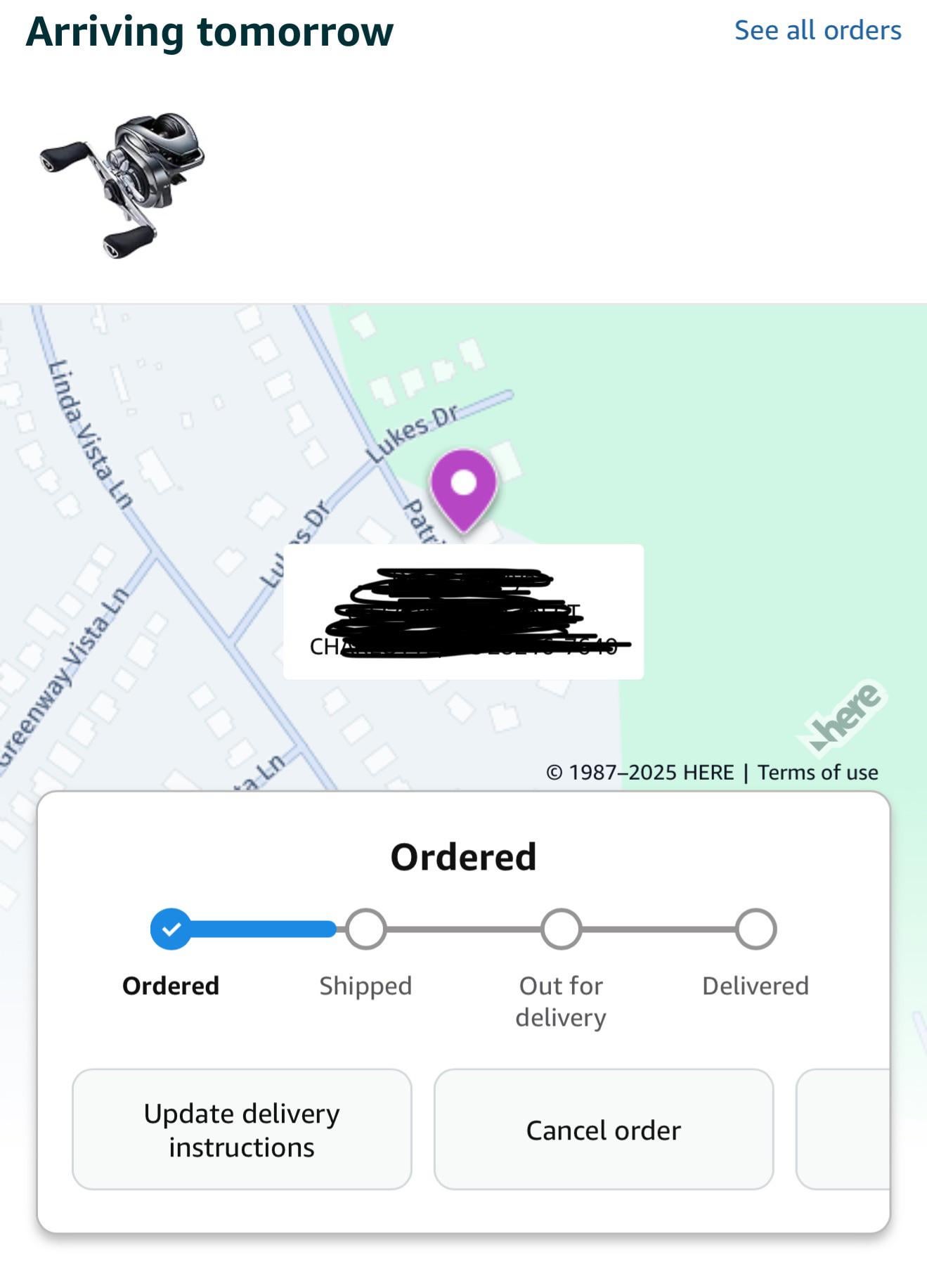Image resolution: width=927 pixels, height=1288 pixels.
Task: Cancel this order
Action: tap(603, 1129)
